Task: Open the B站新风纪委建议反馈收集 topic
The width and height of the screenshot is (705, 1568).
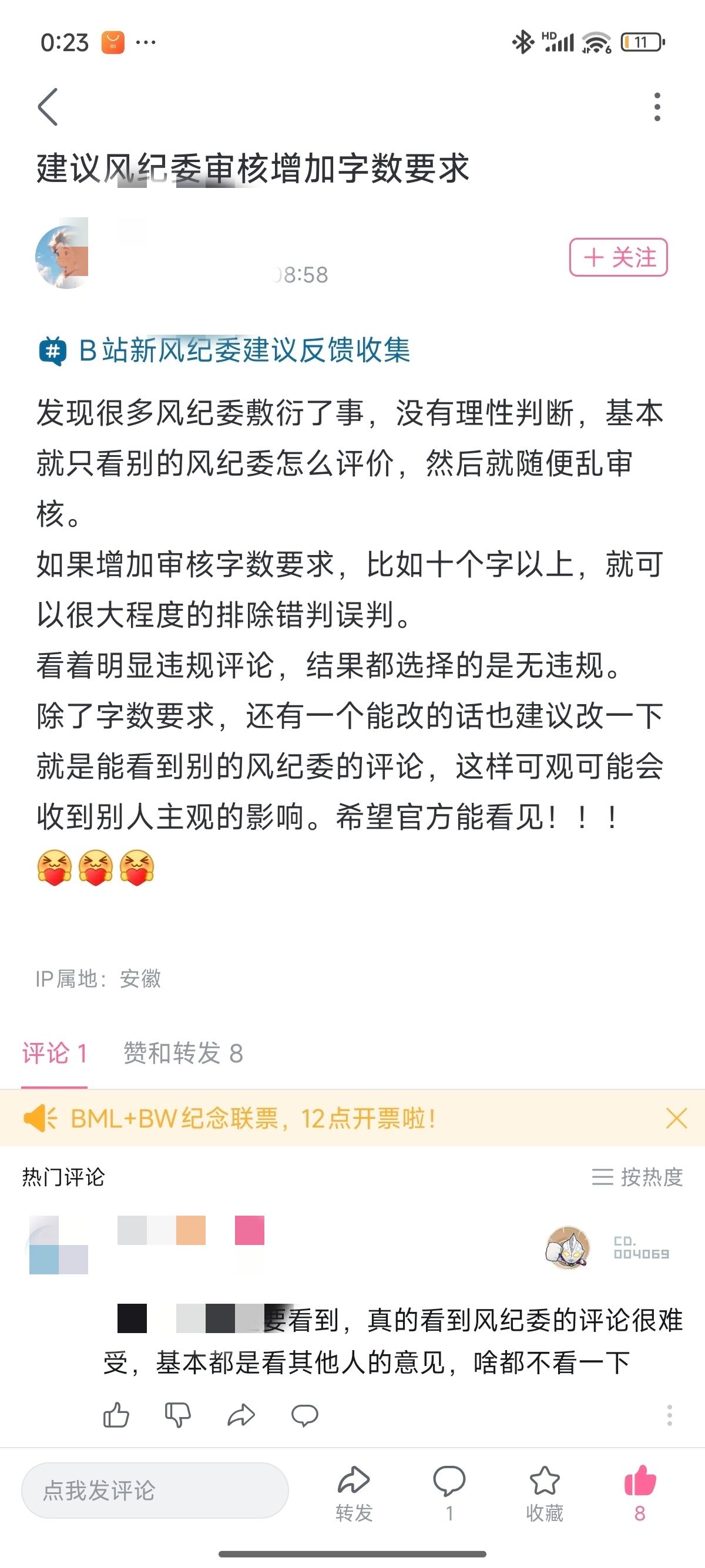Action: click(244, 351)
